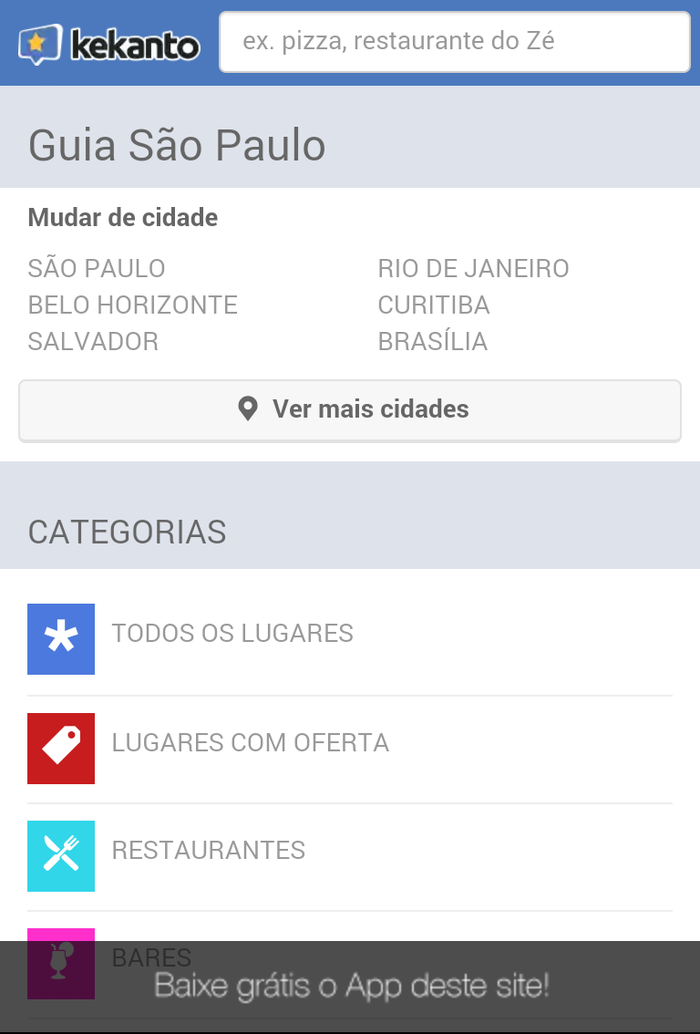Focus the pizza, restaurante search field
This screenshot has width=700, height=1034.
point(454,42)
